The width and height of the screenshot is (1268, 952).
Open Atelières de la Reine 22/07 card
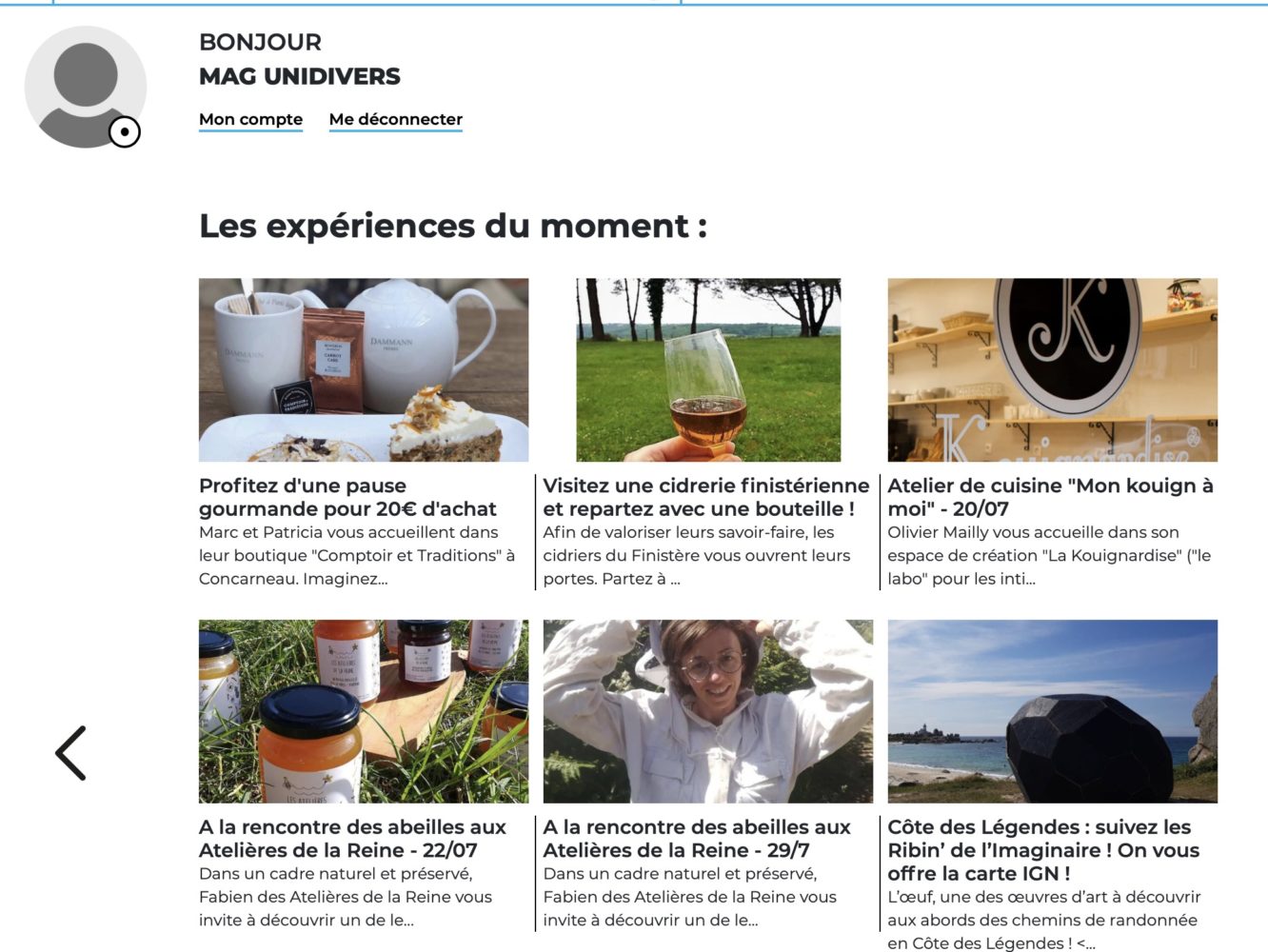pyautogui.click(x=352, y=838)
